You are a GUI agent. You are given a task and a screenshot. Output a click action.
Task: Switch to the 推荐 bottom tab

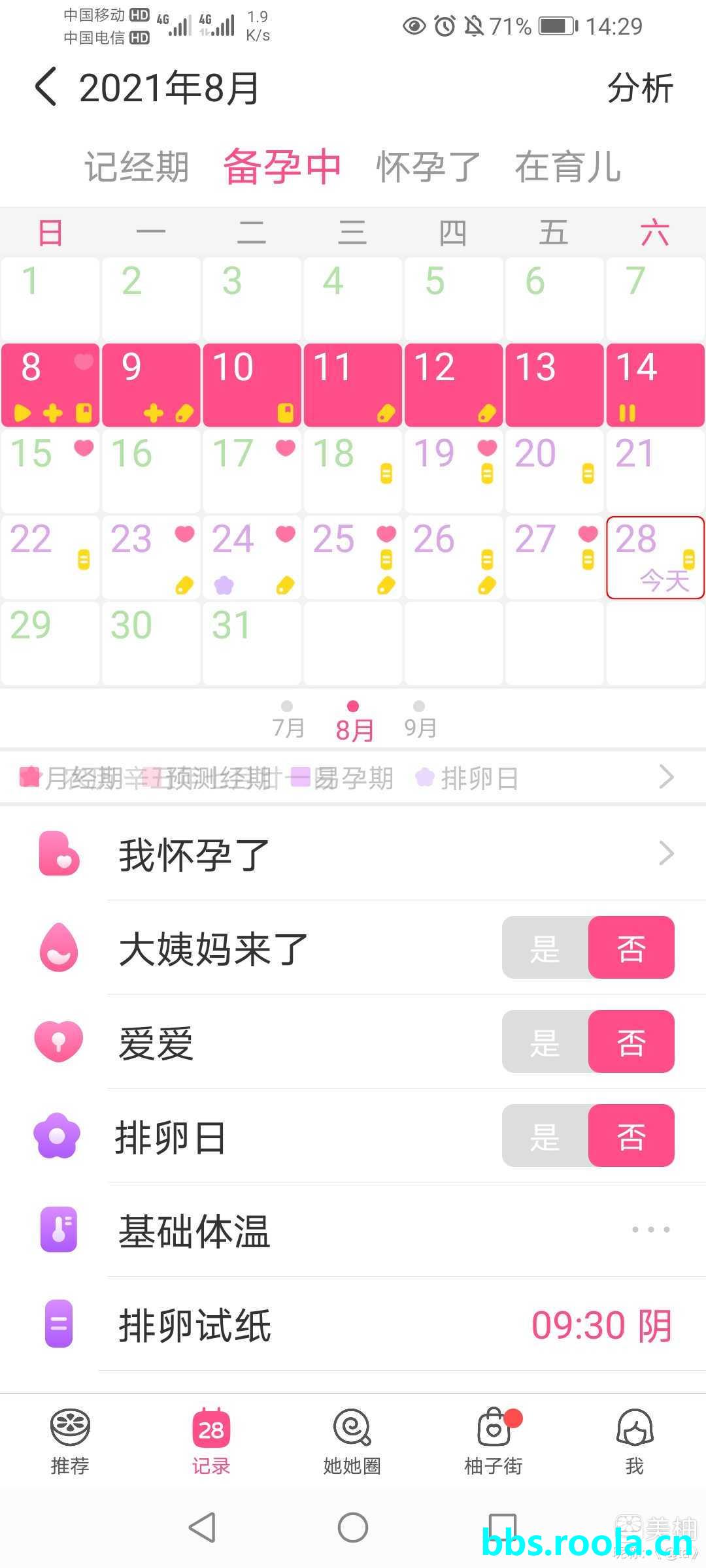click(x=70, y=1442)
